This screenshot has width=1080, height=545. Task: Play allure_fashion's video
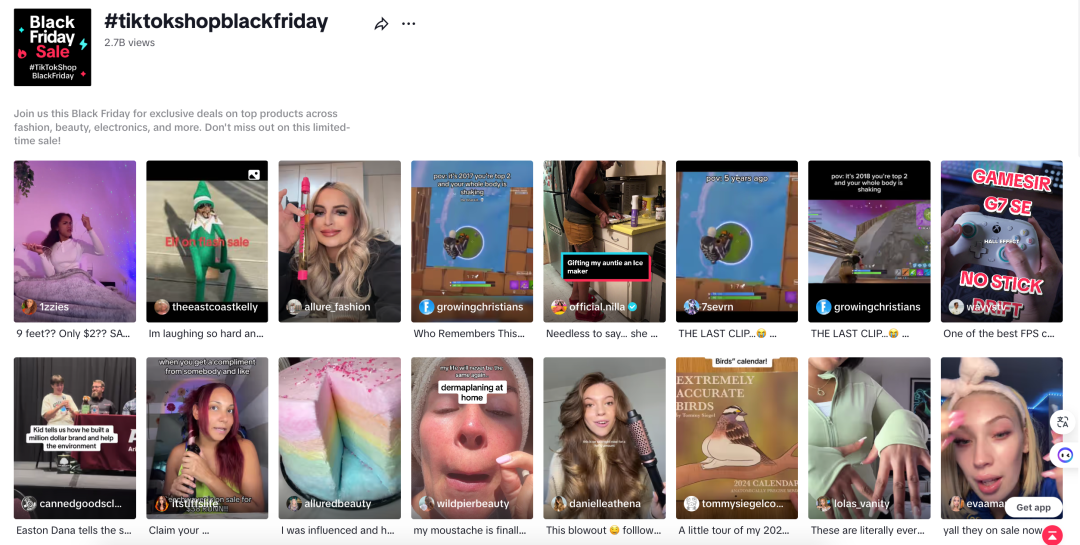pos(339,240)
